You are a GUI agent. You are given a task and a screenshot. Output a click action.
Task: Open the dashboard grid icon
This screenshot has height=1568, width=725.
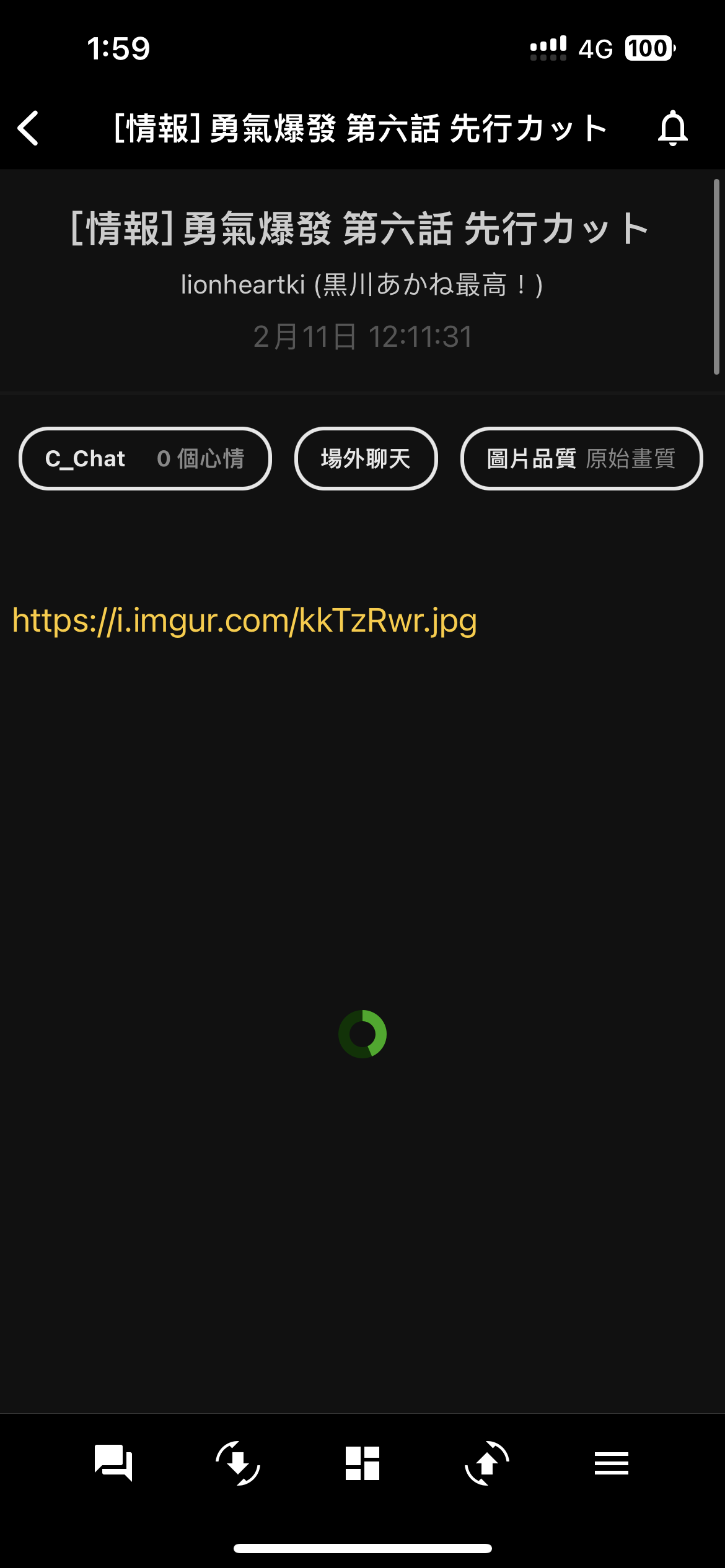click(x=362, y=1463)
